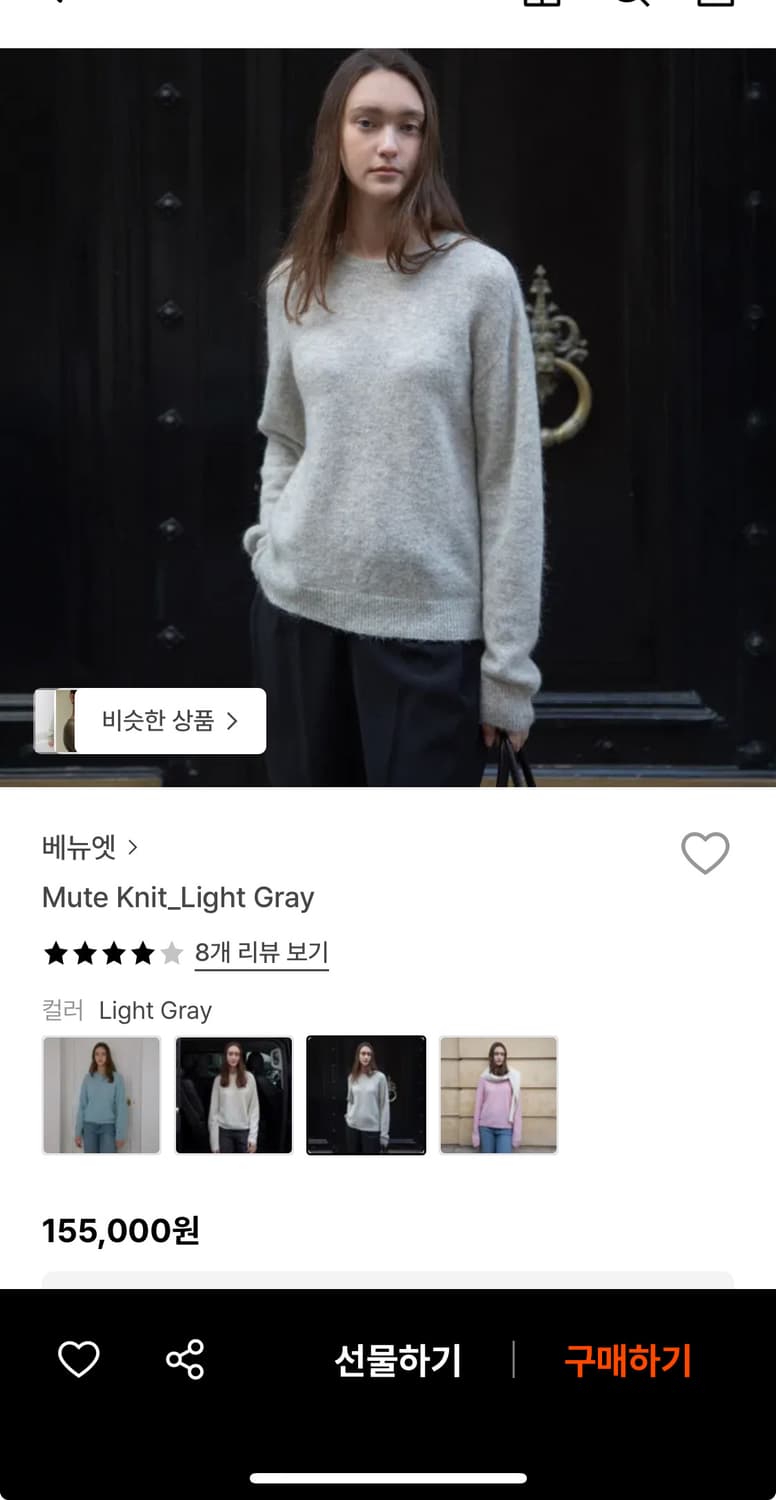Open 8개 리뷰 보기 reviews link

coord(261,953)
